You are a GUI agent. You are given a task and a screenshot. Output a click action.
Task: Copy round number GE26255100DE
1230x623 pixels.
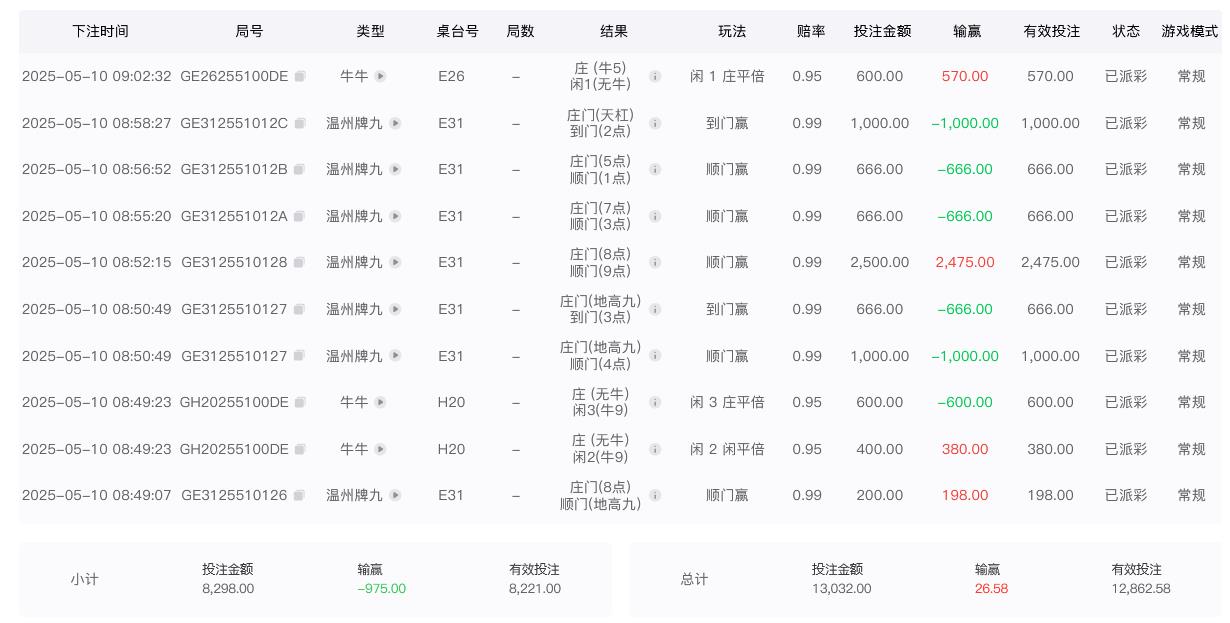(x=300, y=76)
